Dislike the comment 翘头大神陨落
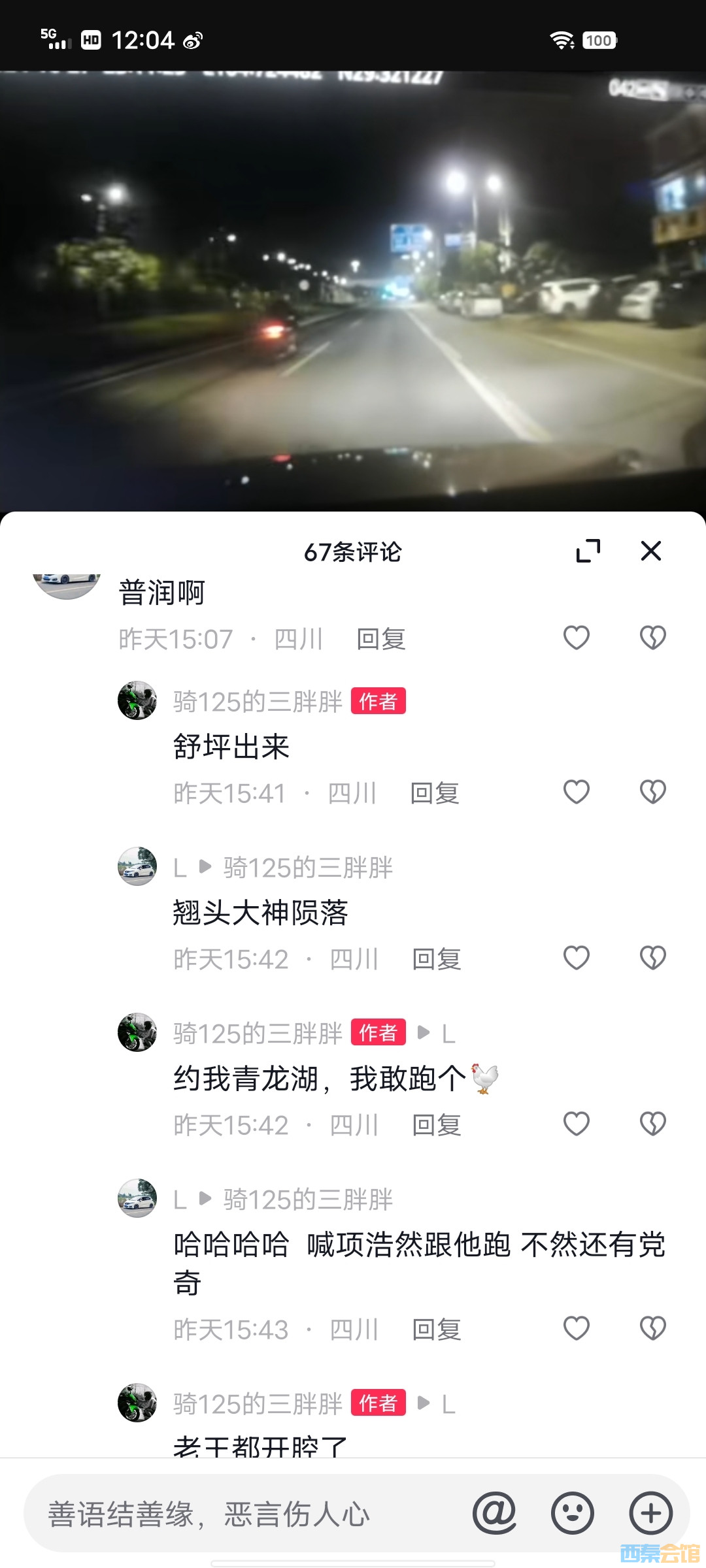This screenshot has height=1568, width=706. pyautogui.click(x=652, y=958)
